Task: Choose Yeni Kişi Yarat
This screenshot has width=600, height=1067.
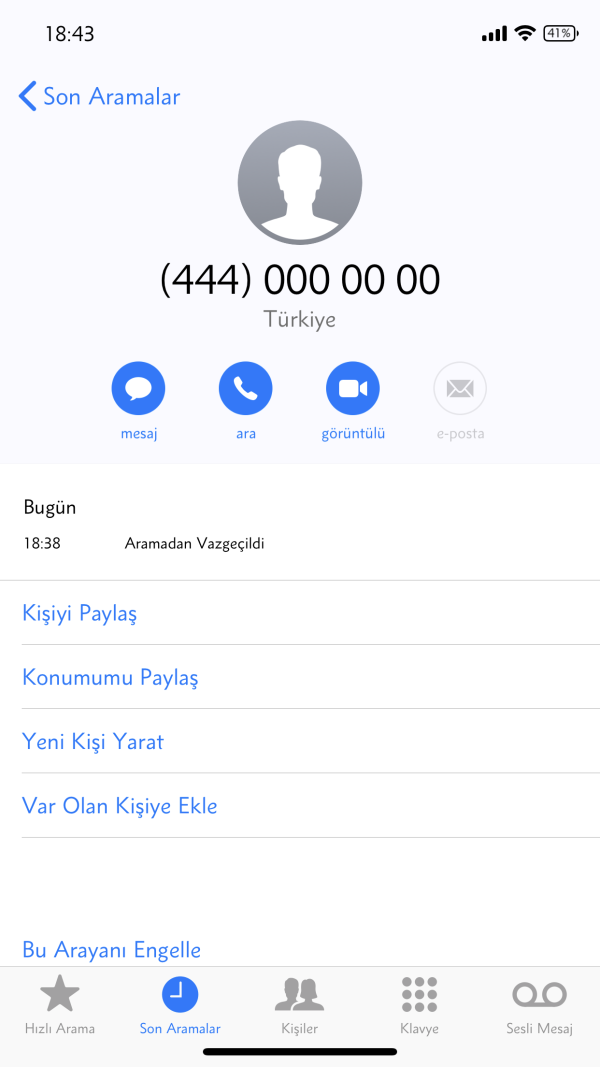Action: click(x=93, y=741)
